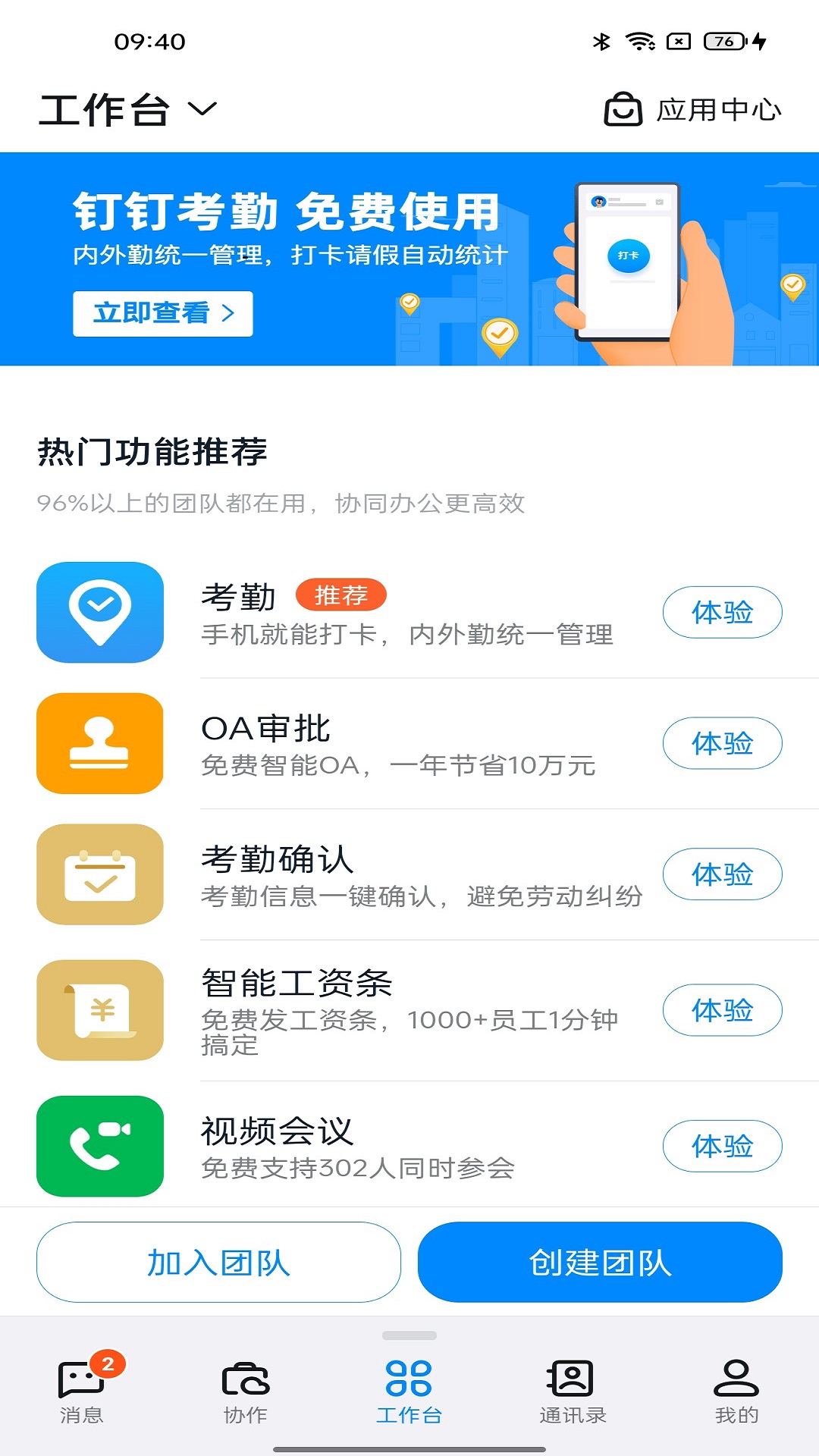
Task: Tap the orange 推荐 badge
Action: [x=342, y=596]
